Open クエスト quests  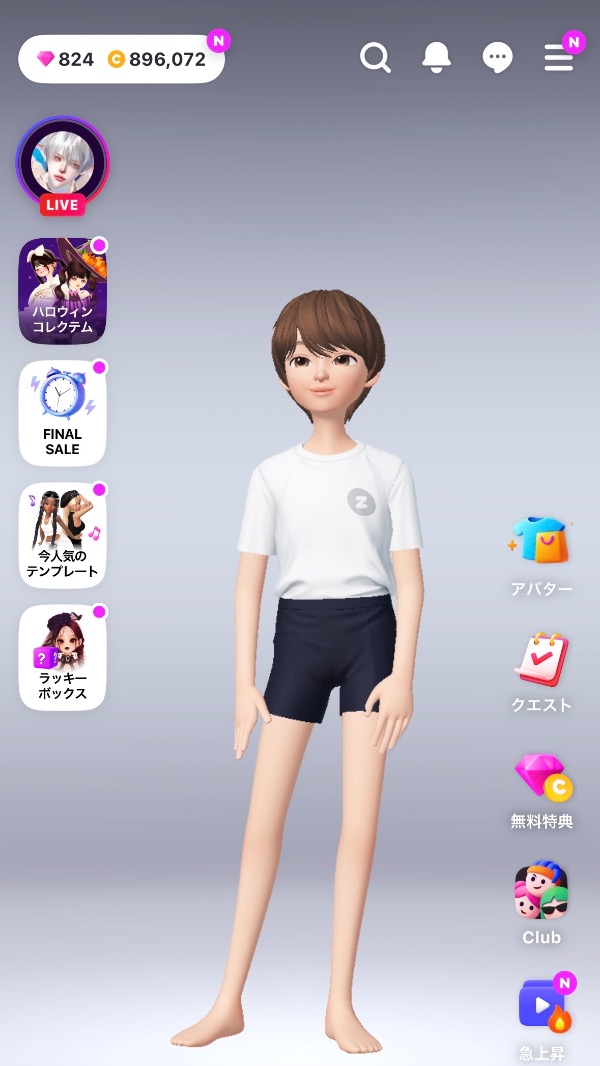541,672
